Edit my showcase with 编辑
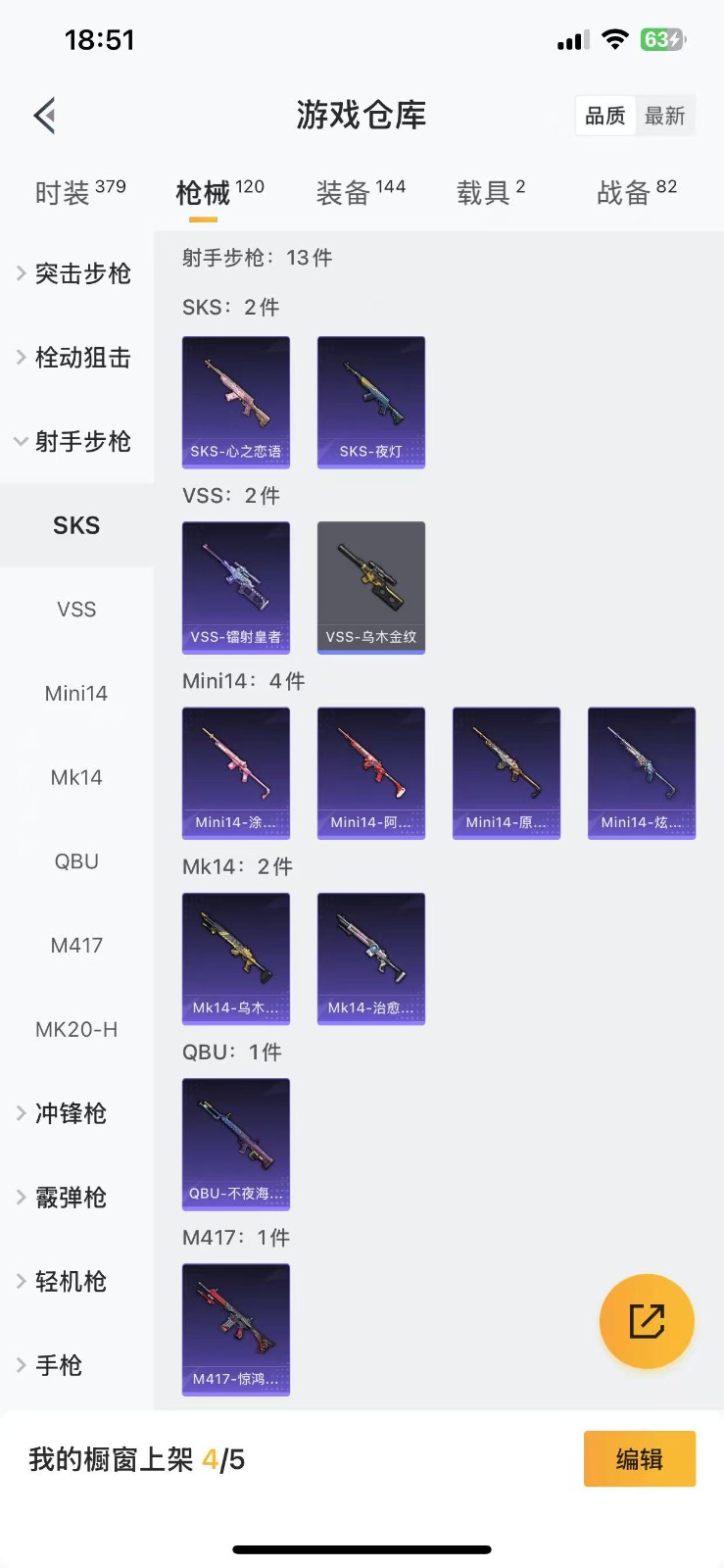Viewport: 724px width, 1568px height. 639,1459
